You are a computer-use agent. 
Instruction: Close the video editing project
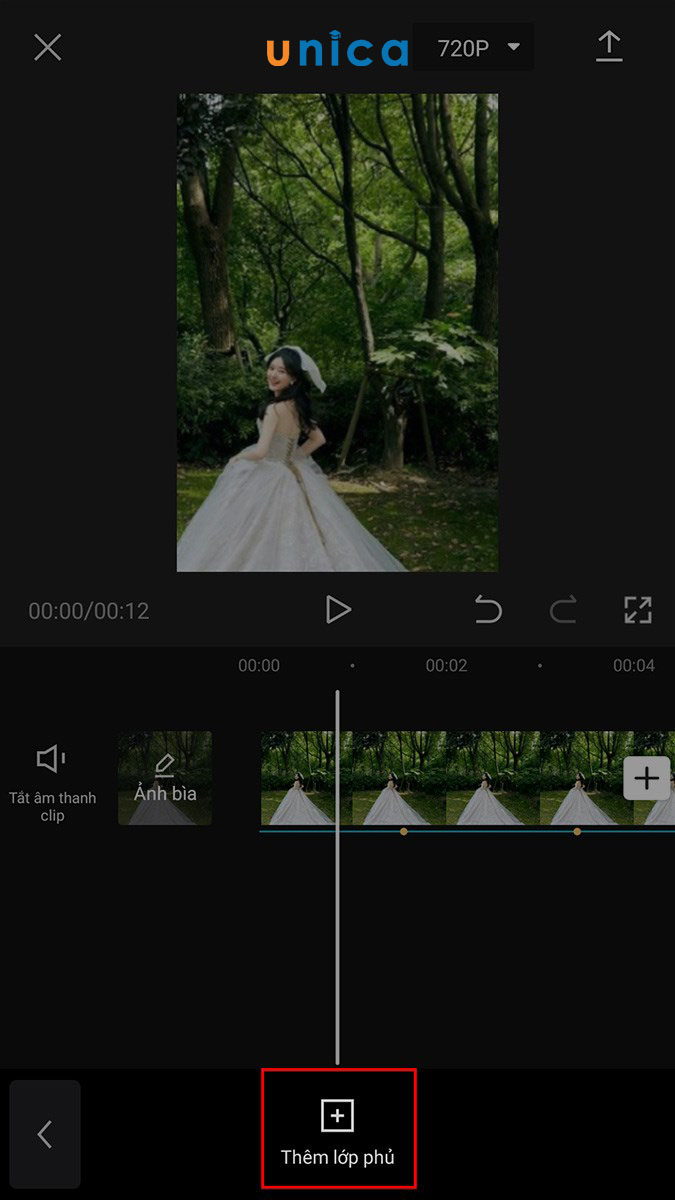[48, 47]
